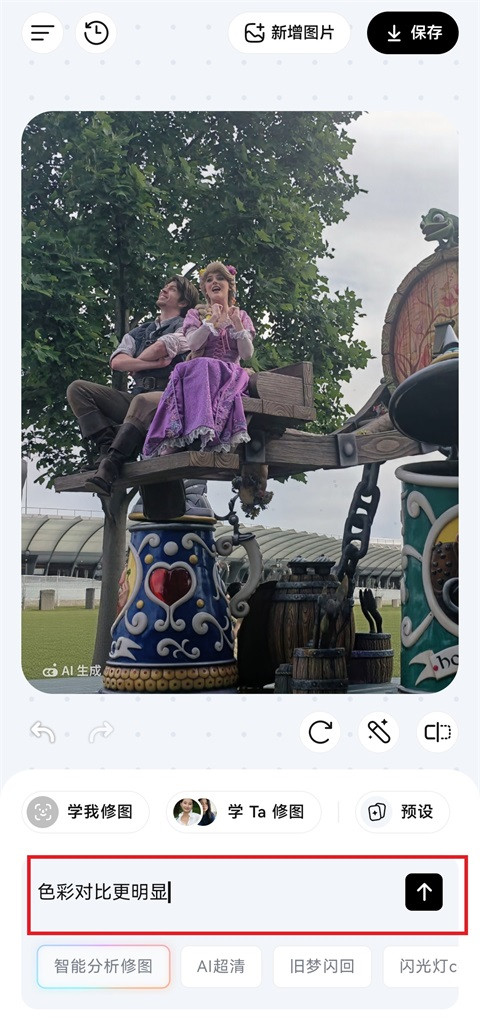The height and width of the screenshot is (1020, 480).
Task: Select the 旧梦闪回 style chip
Action: 322,967
